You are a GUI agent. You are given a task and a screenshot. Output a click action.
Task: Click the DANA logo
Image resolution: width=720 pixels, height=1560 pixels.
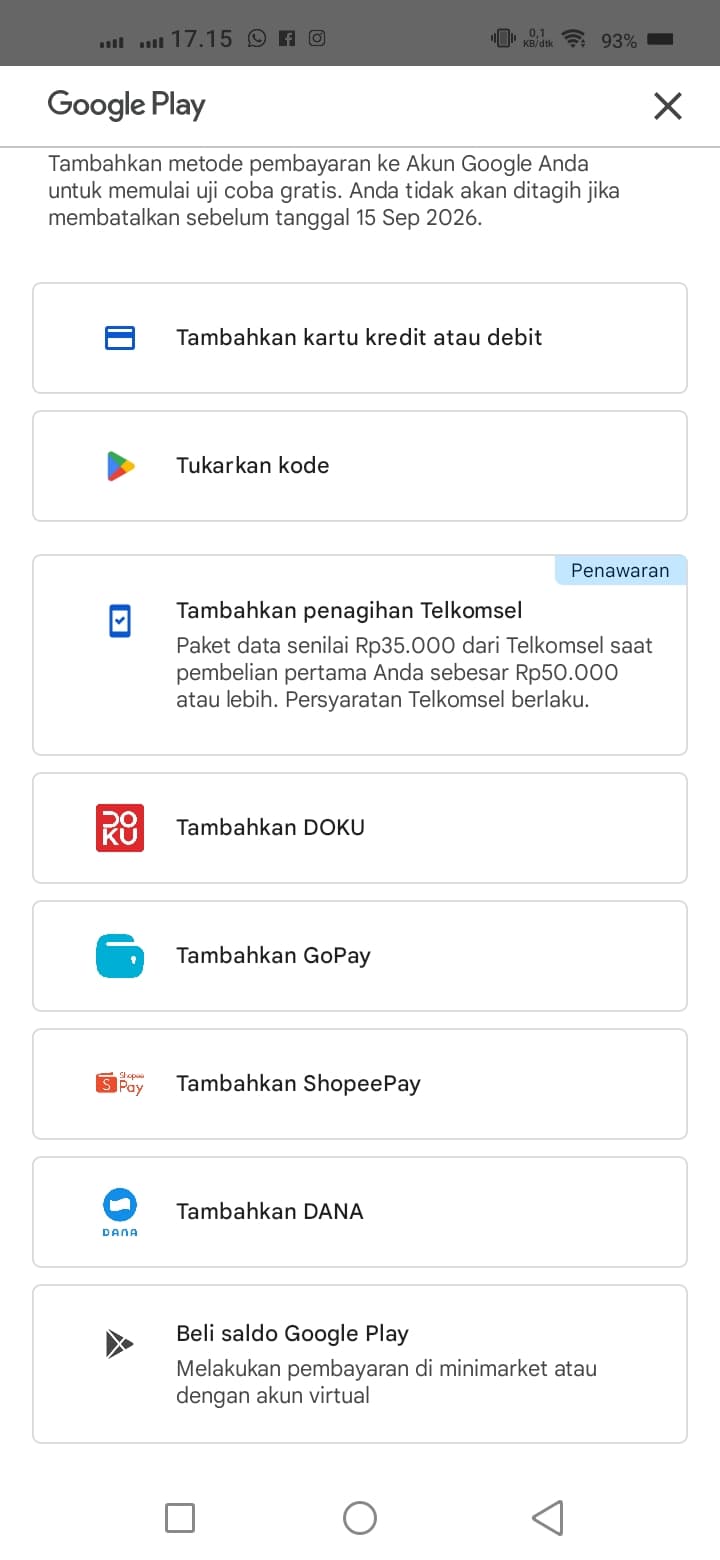(119, 1211)
